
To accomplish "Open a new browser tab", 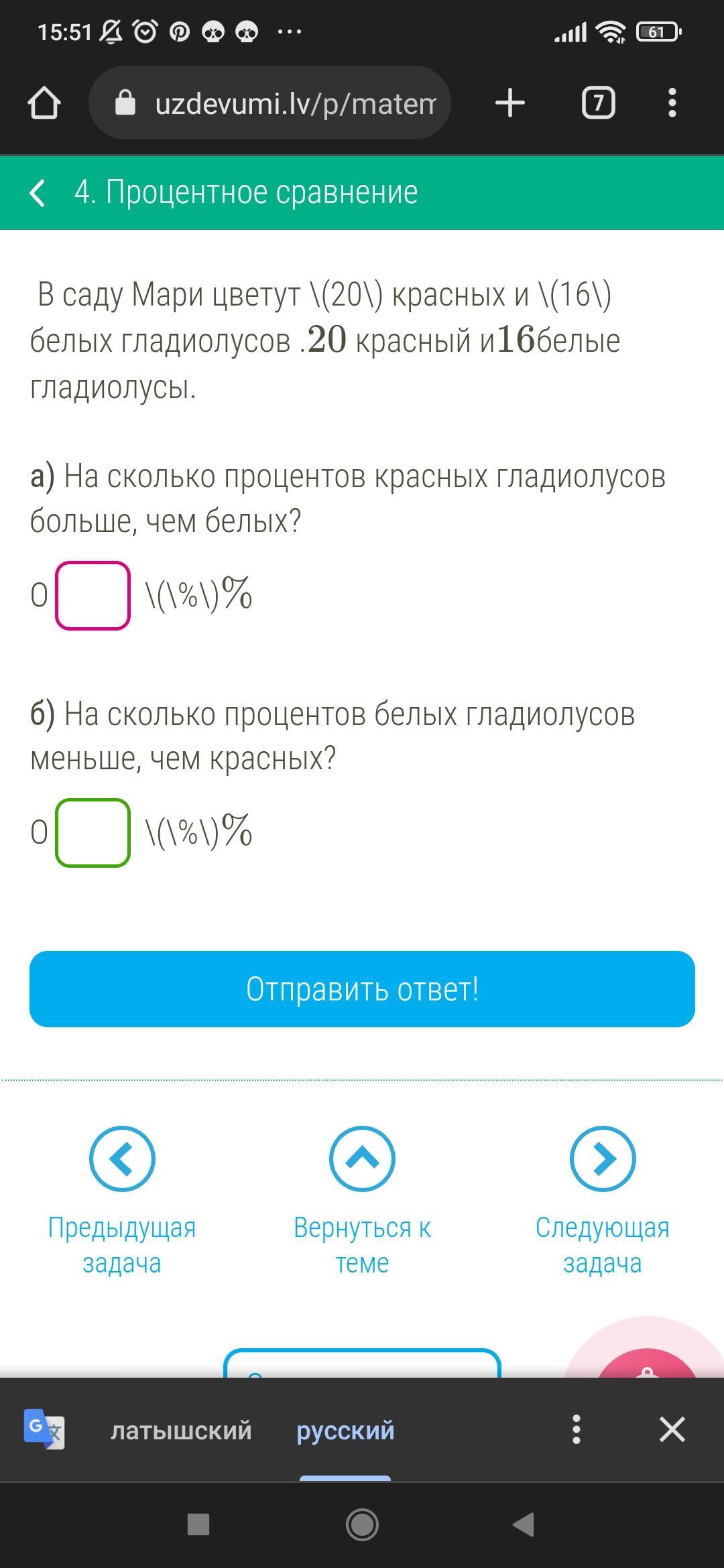I will [509, 103].
